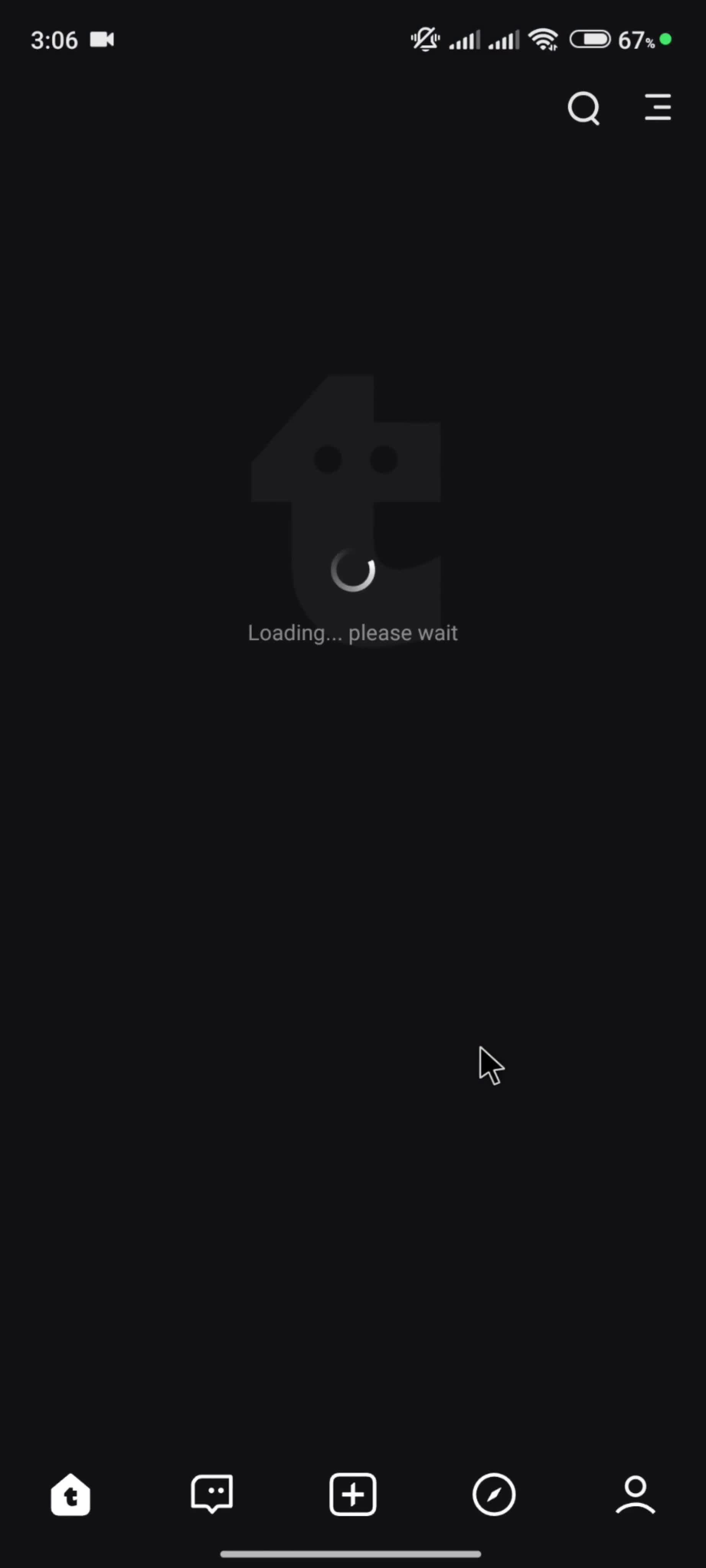Open the menu icon in top bar
This screenshot has width=706, height=1568.
(x=657, y=107)
